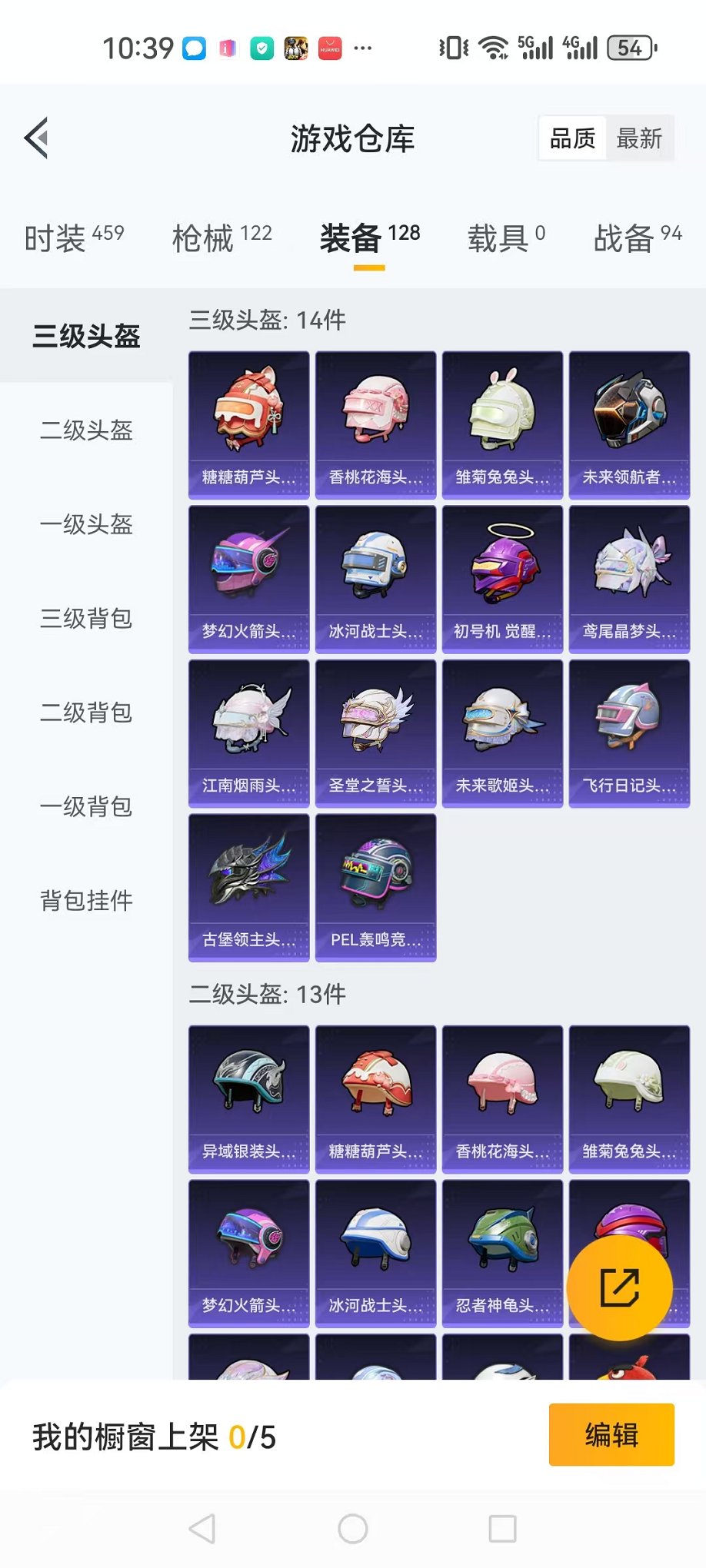Tap the 编辑 button
Image resolution: width=706 pixels, height=1568 pixels.
[x=611, y=1435]
